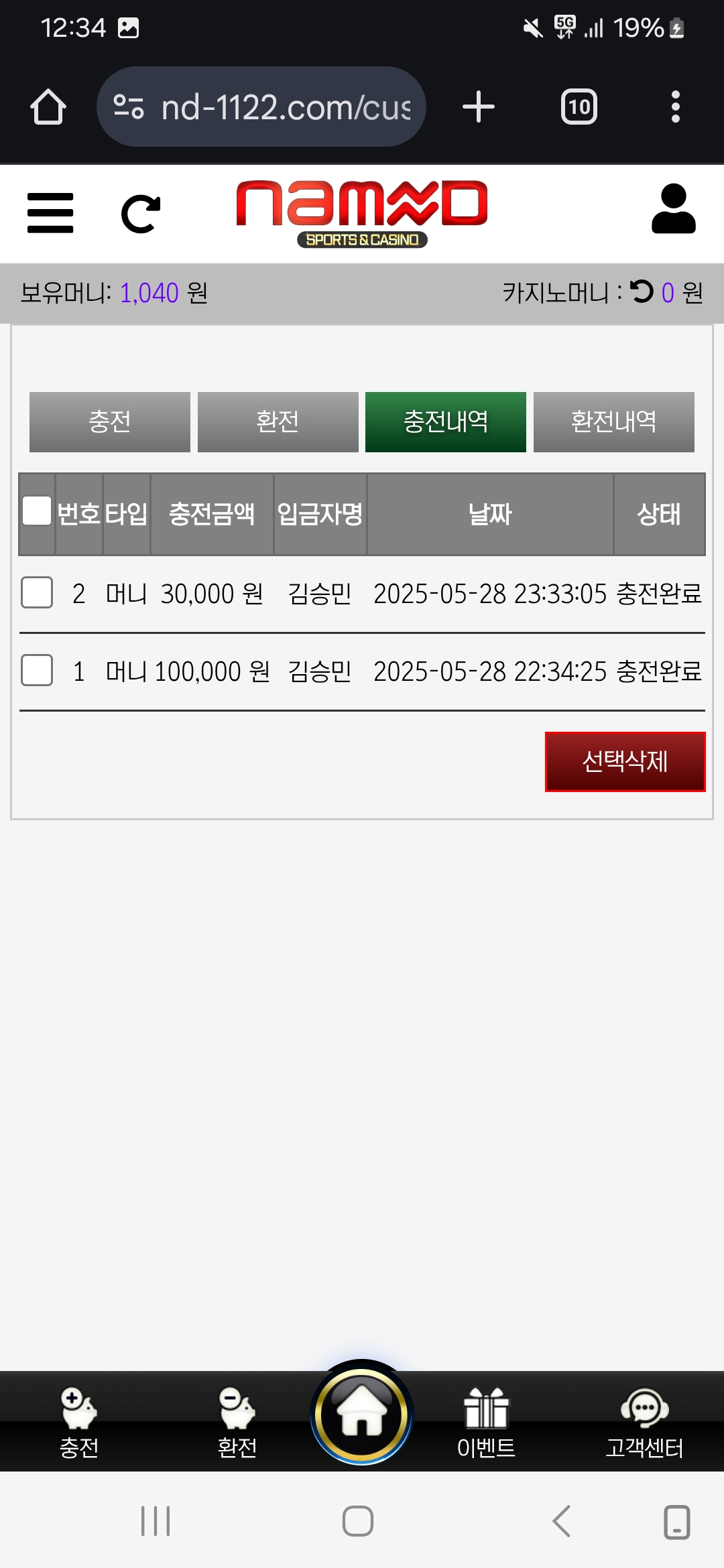The width and height of the screenshot is (724, 1568).
Task: Open the 환전내역 tab
Action: click(x=613, y=422)
